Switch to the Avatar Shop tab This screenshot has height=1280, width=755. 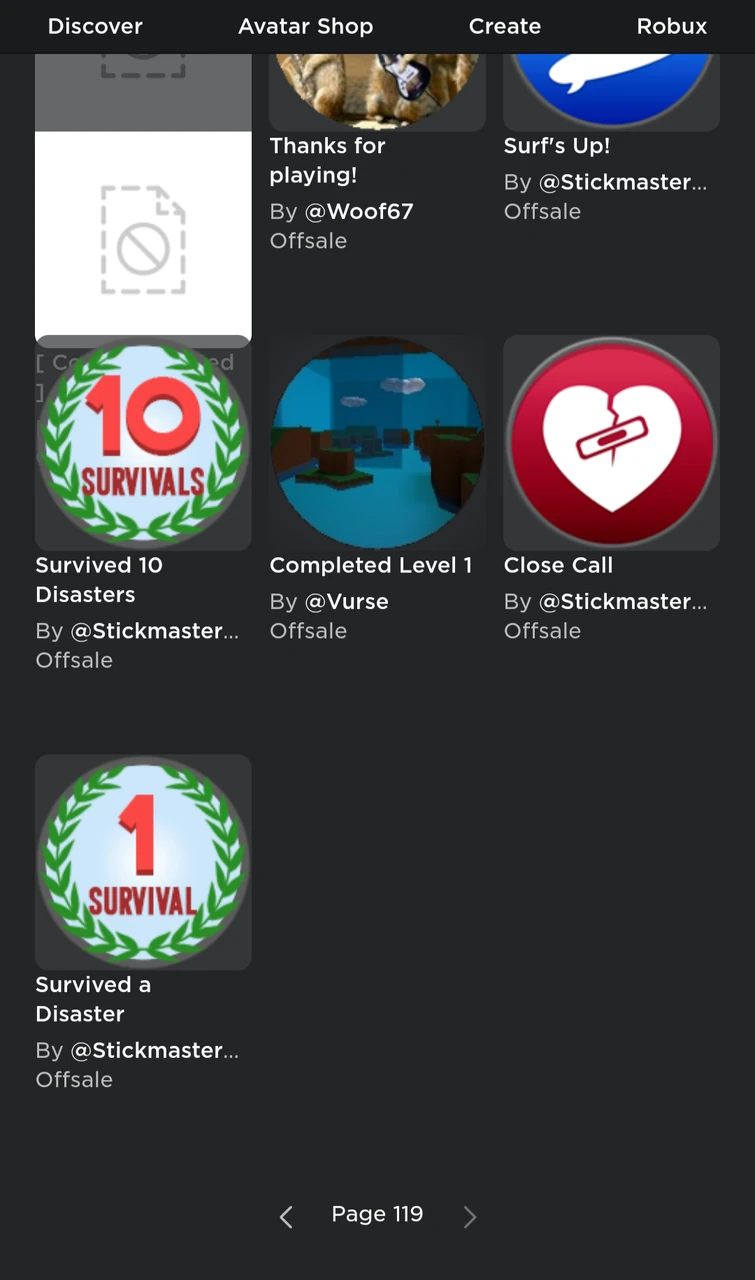pyautogui.click(x=306, y=27)
